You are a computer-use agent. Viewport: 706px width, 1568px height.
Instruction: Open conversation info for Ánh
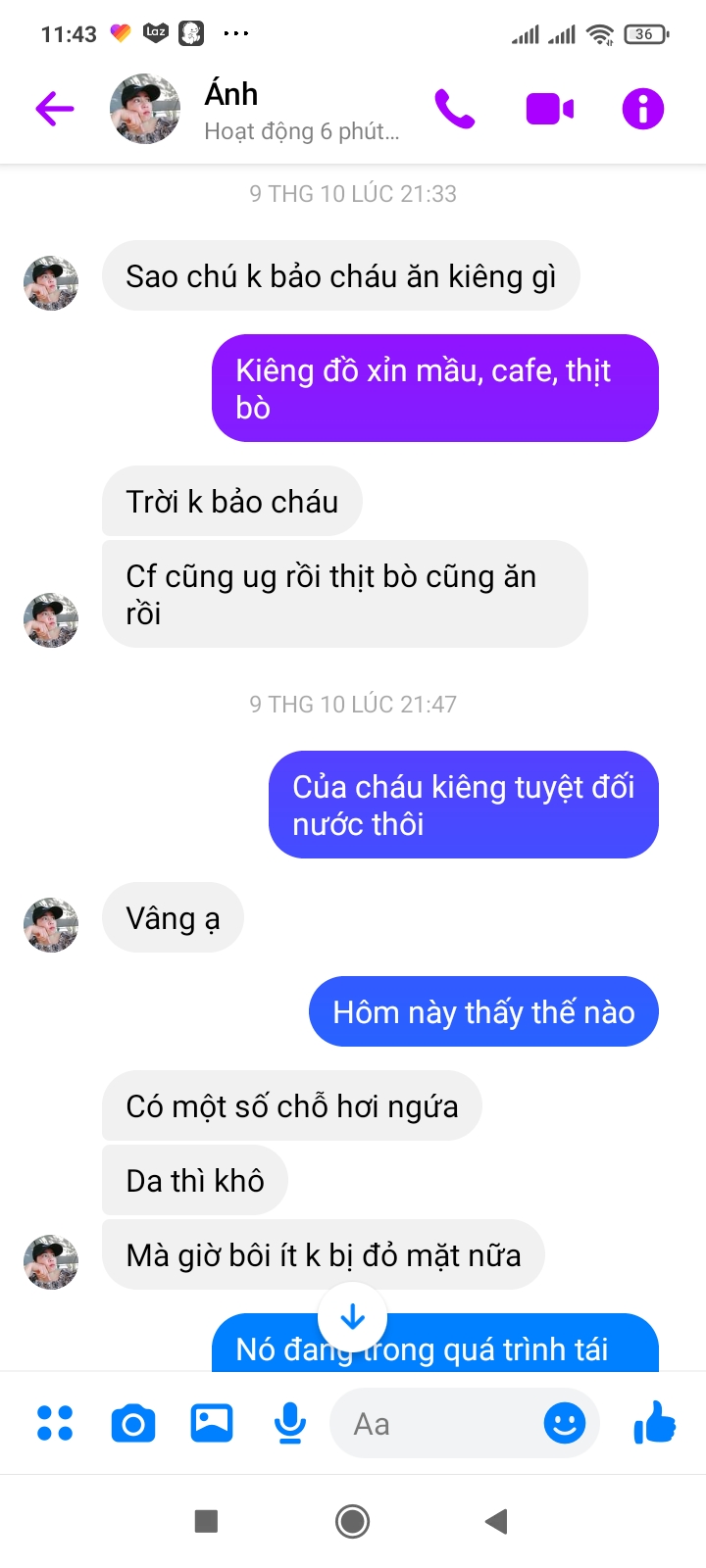click(x=643, y=109)
